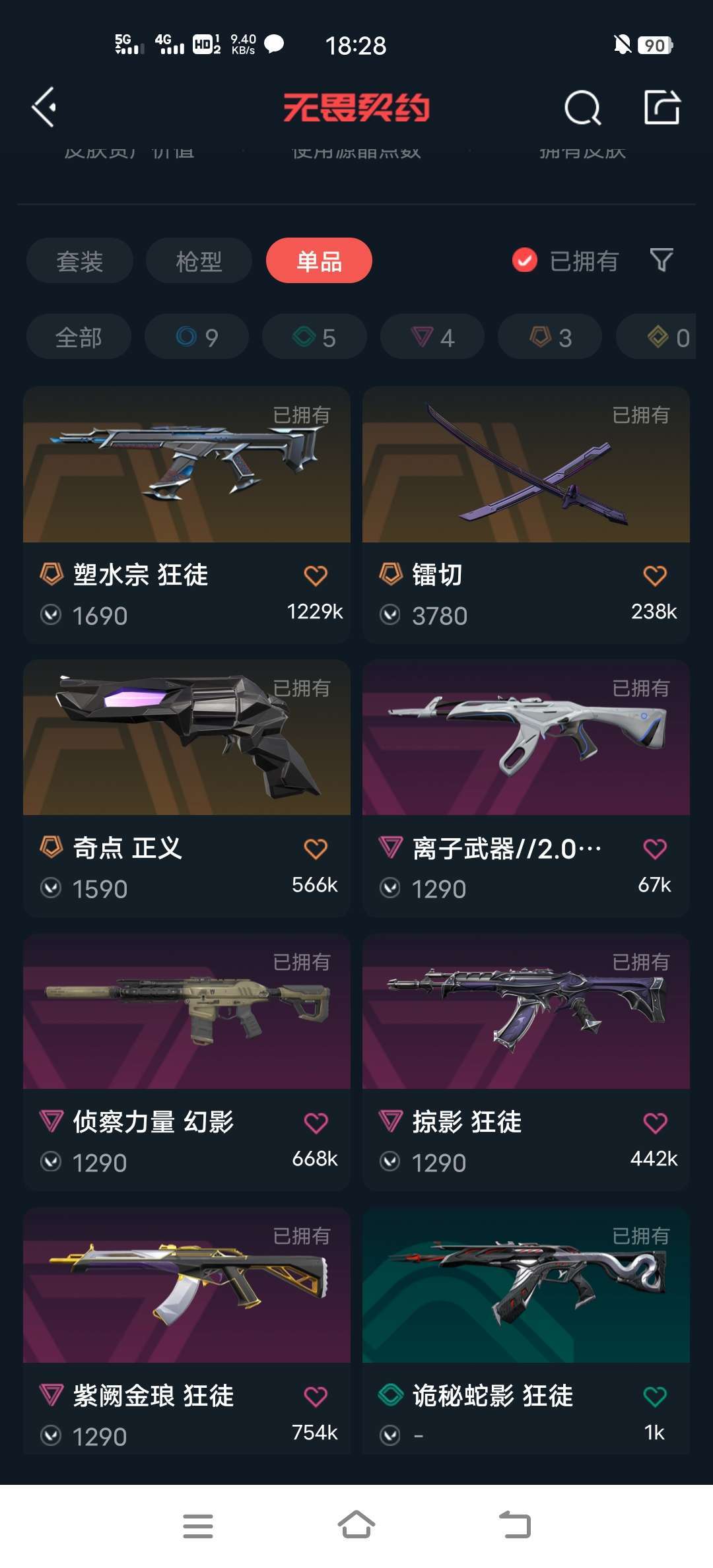Filter by the pink tier chip showing 4

(x=432, y=337)
